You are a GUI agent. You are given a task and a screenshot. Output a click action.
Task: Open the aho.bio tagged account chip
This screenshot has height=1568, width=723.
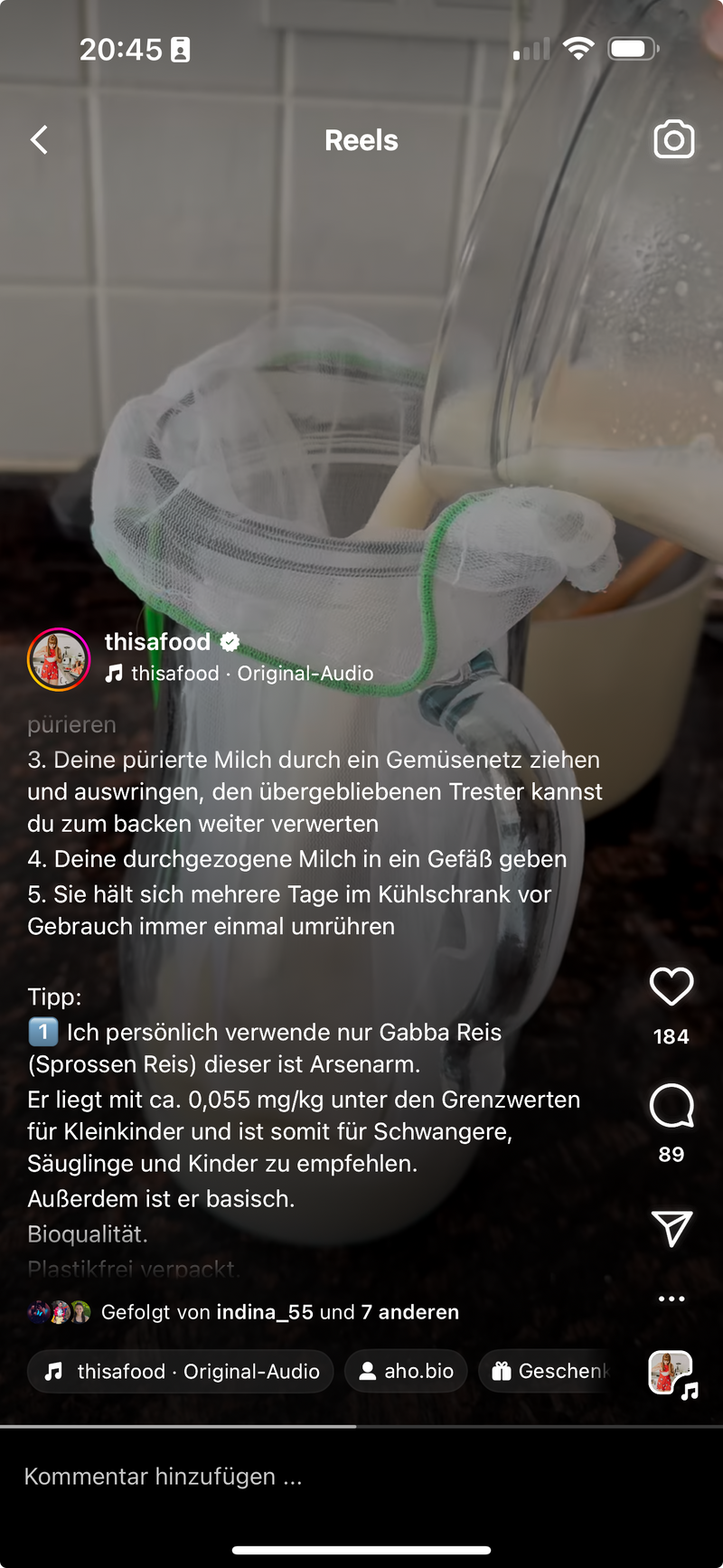[x=406, y=1372]
